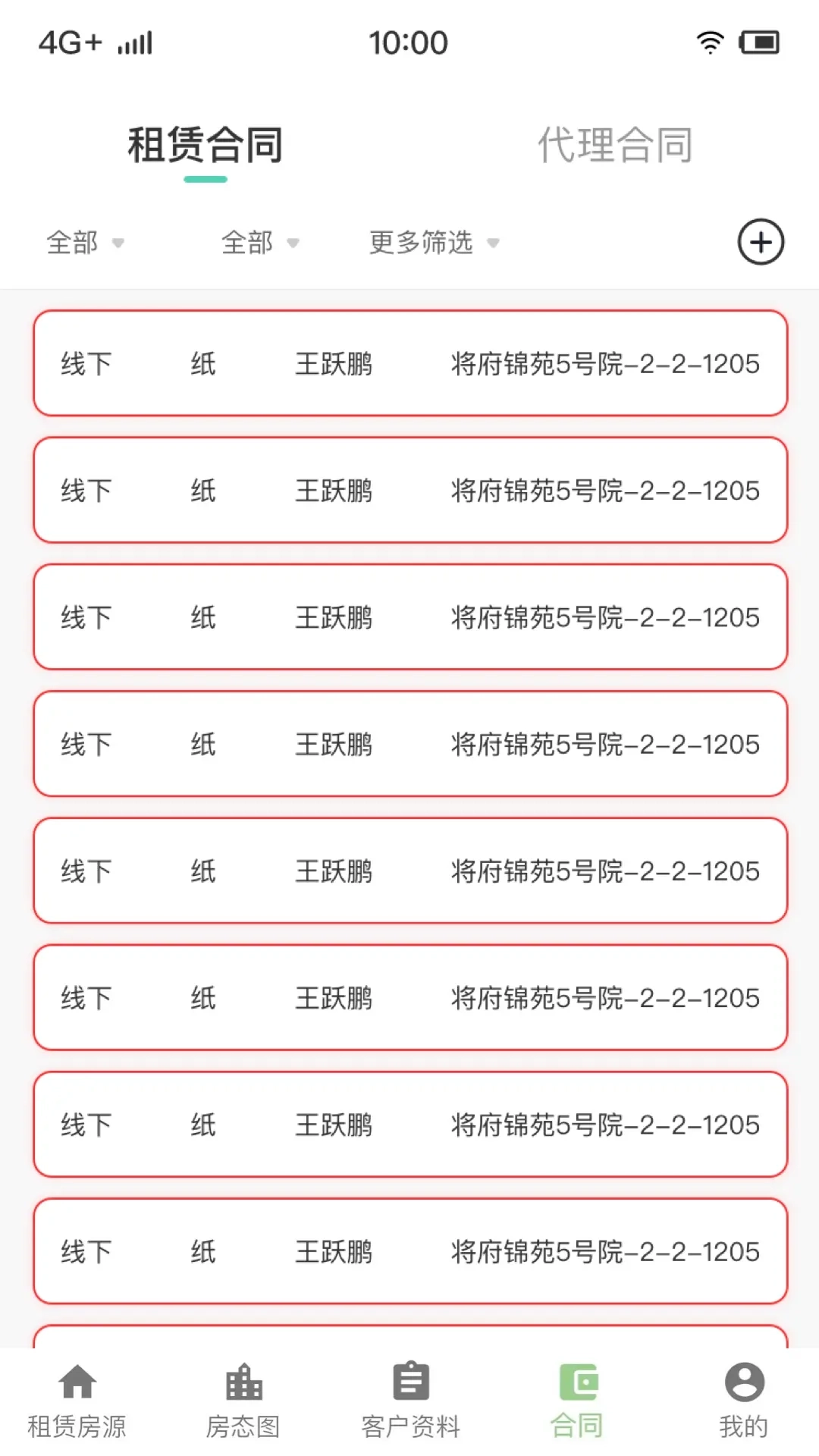Viewport: 819px width, 1456px height.
Task: Tap the plus icon to add a contract
Action: [x=761, y=242]
